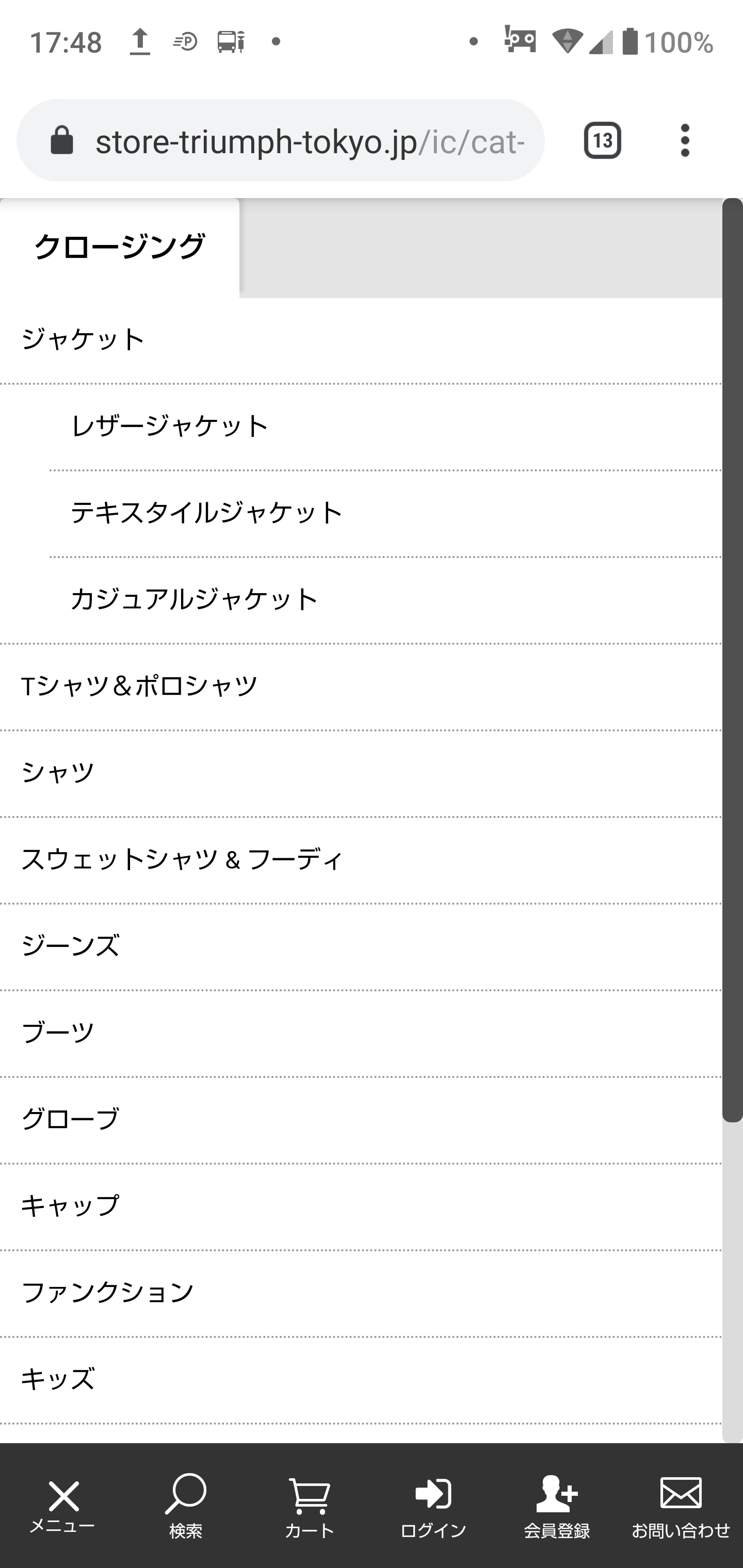Open お問い合わせ contact form
Screen dimensions: 743x1568
pyautogui.click(x=680, y=1505)
